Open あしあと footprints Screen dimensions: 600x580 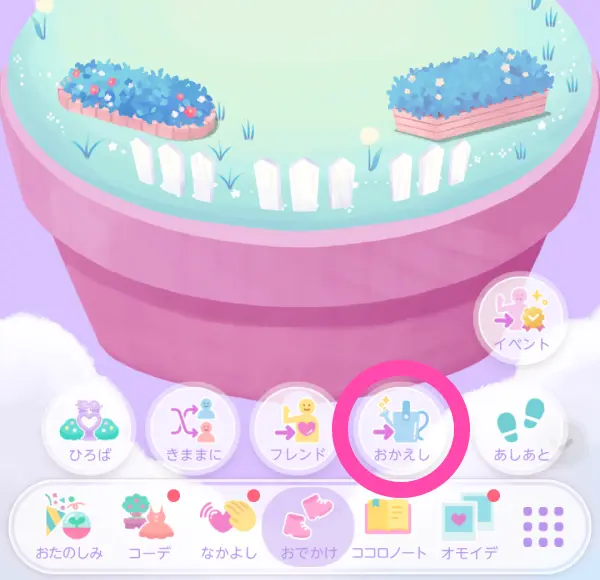pos(522,430)
